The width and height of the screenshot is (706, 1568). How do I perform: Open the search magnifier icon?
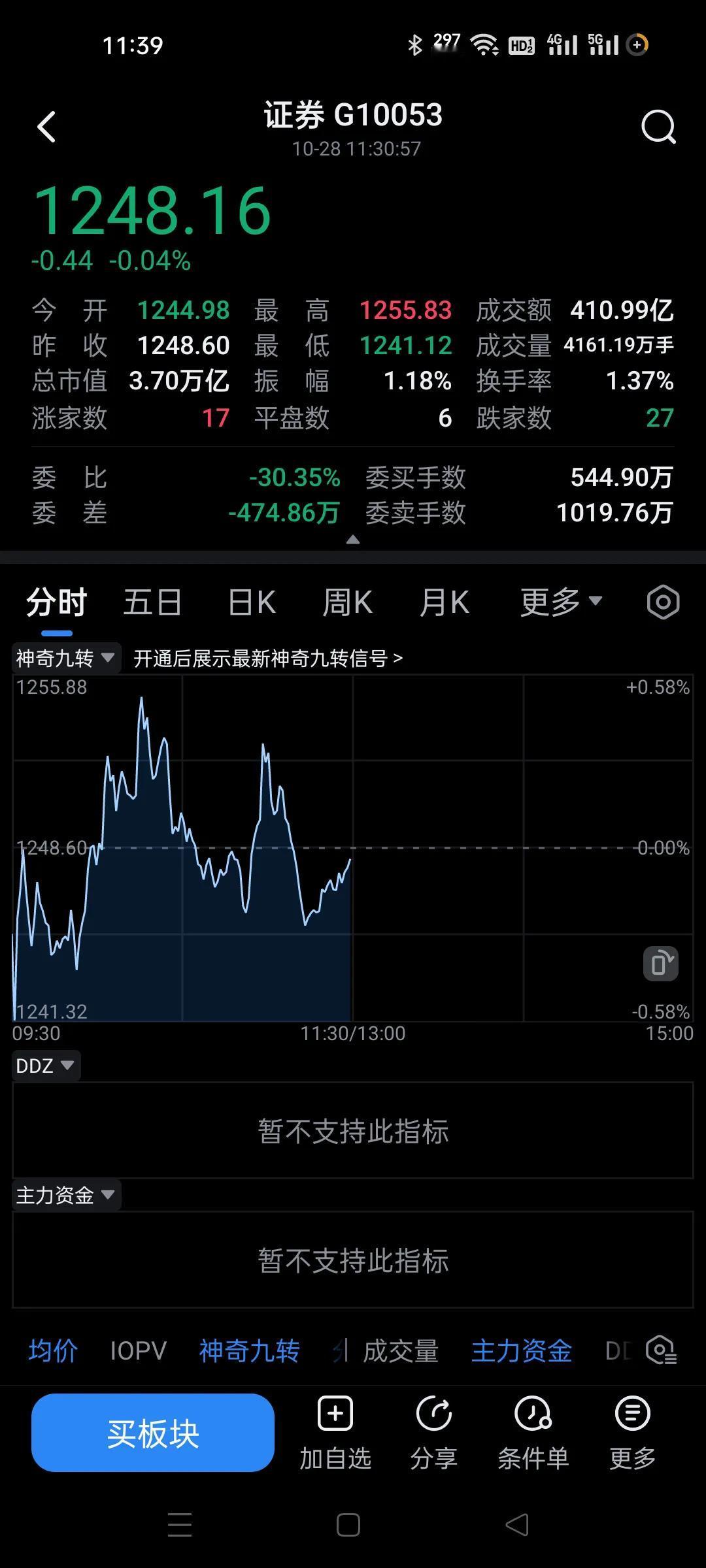[658, 127]
